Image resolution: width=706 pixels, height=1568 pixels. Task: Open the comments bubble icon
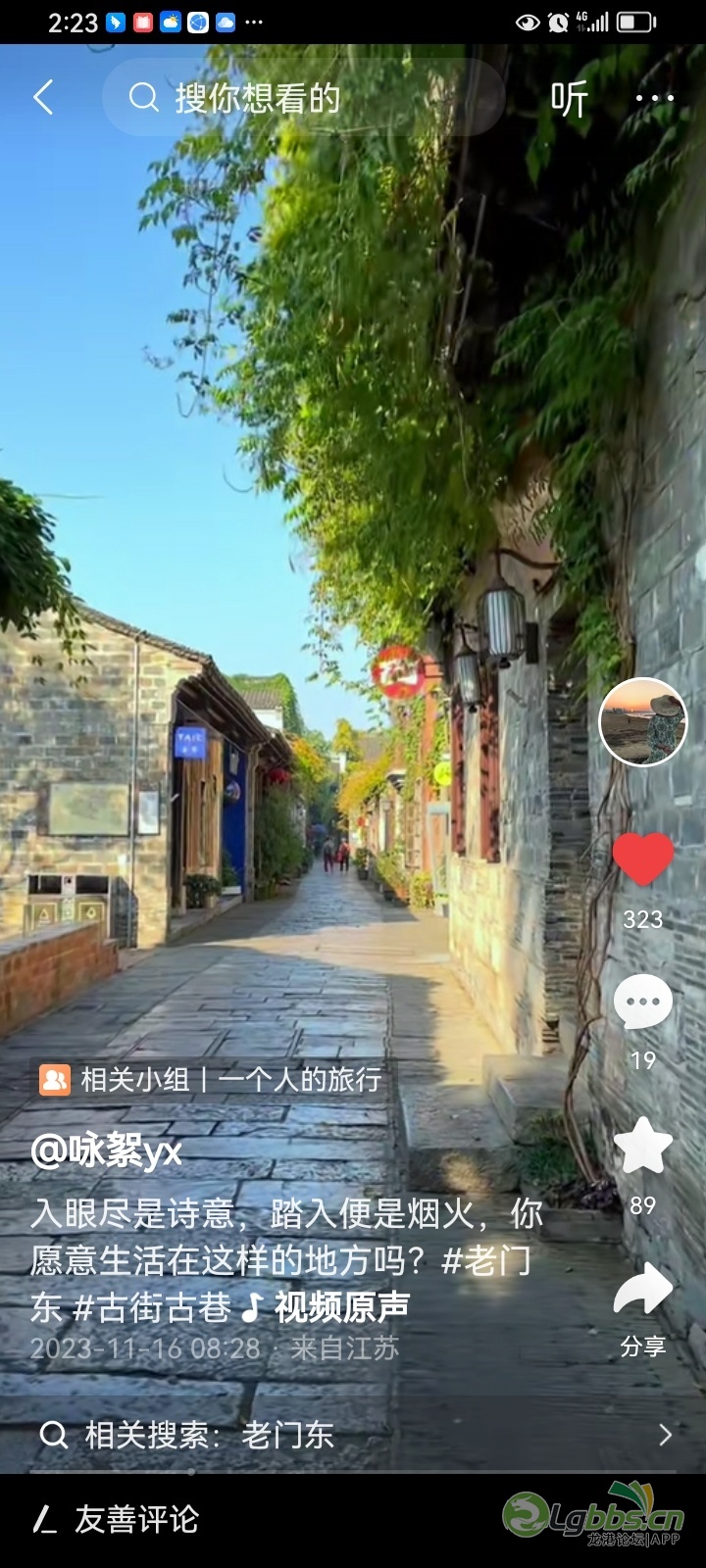coord(643,1003)
